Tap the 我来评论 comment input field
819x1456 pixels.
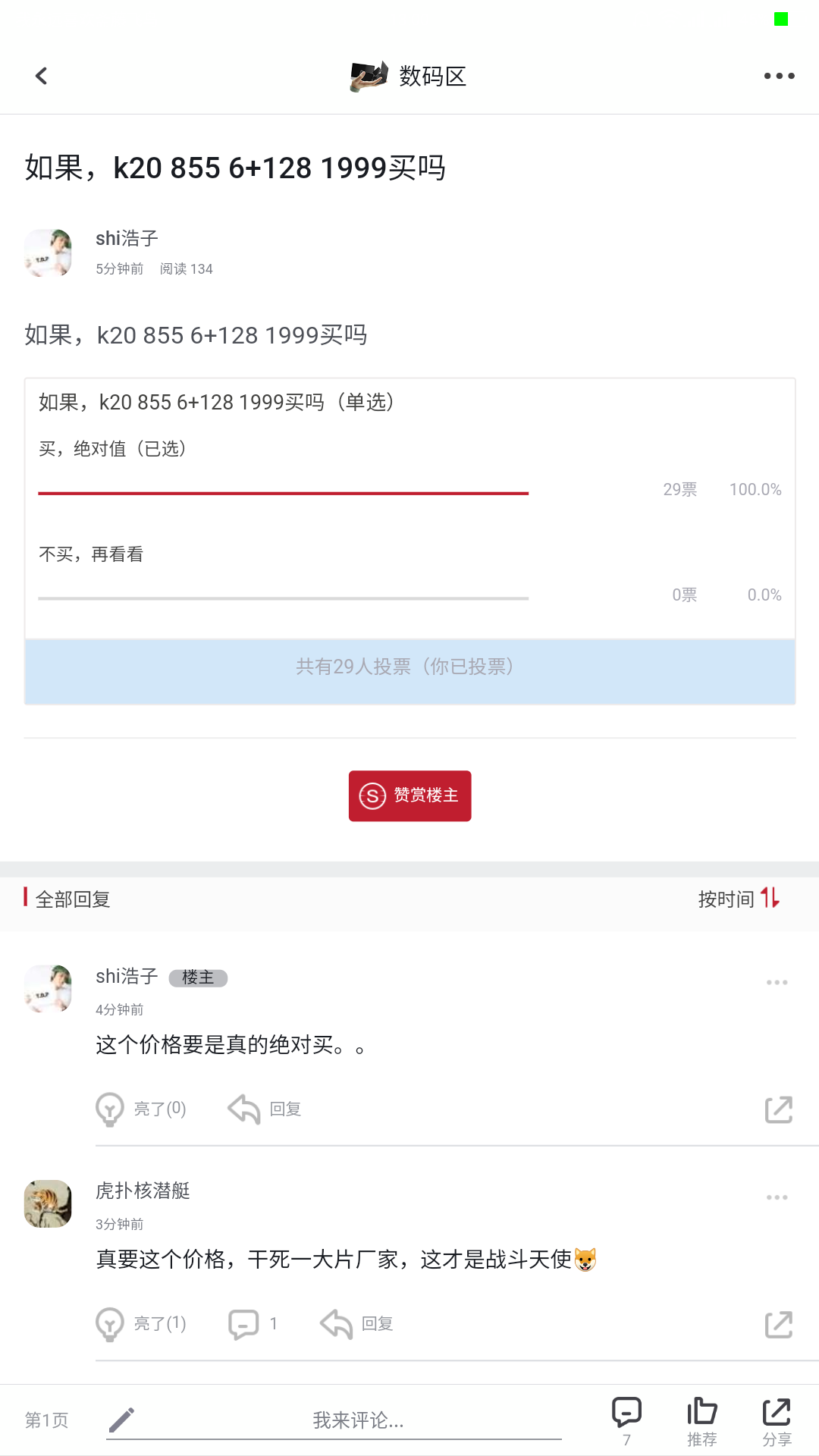[356, 1420]
